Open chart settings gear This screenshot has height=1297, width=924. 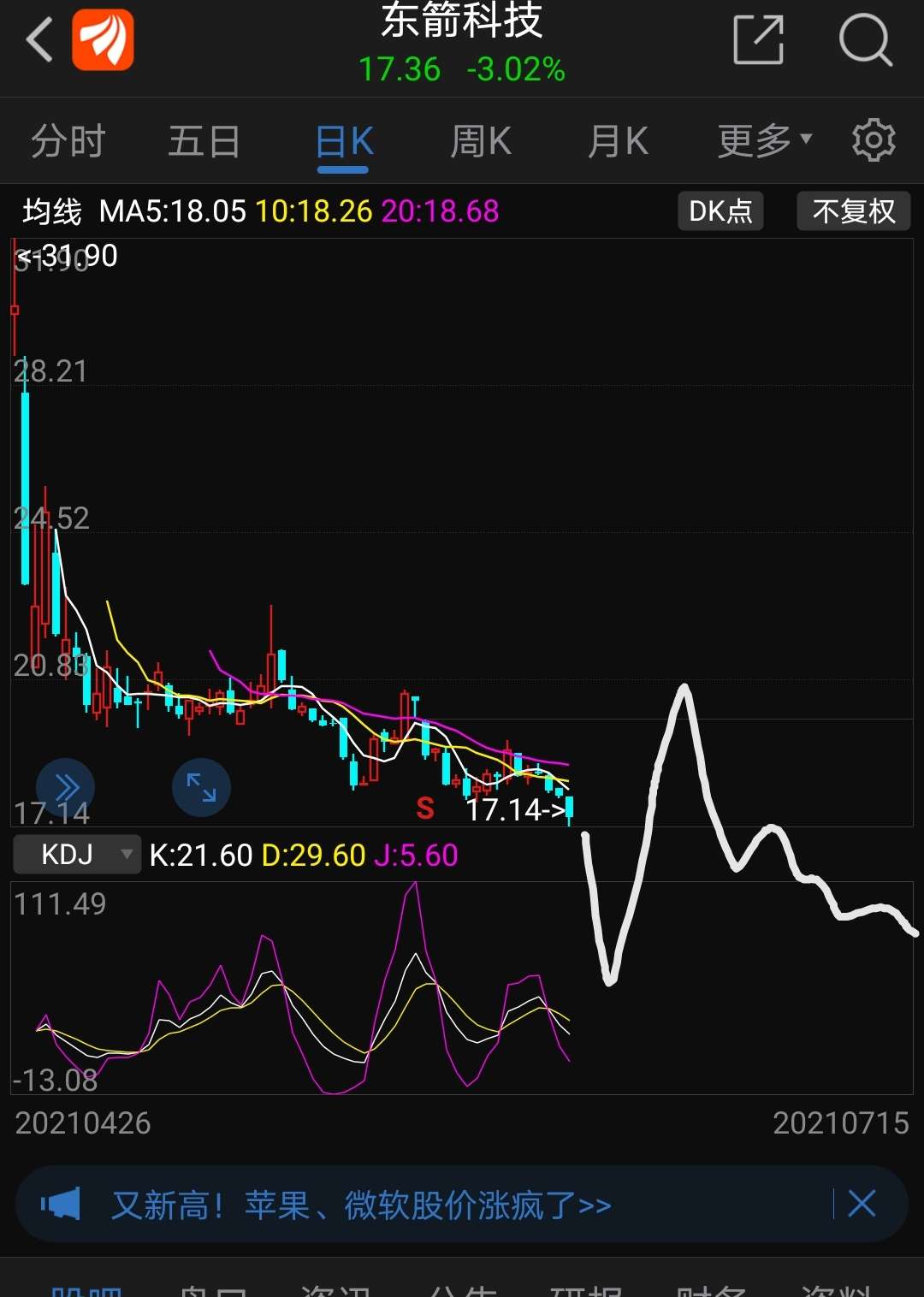(x=874, y=139)
